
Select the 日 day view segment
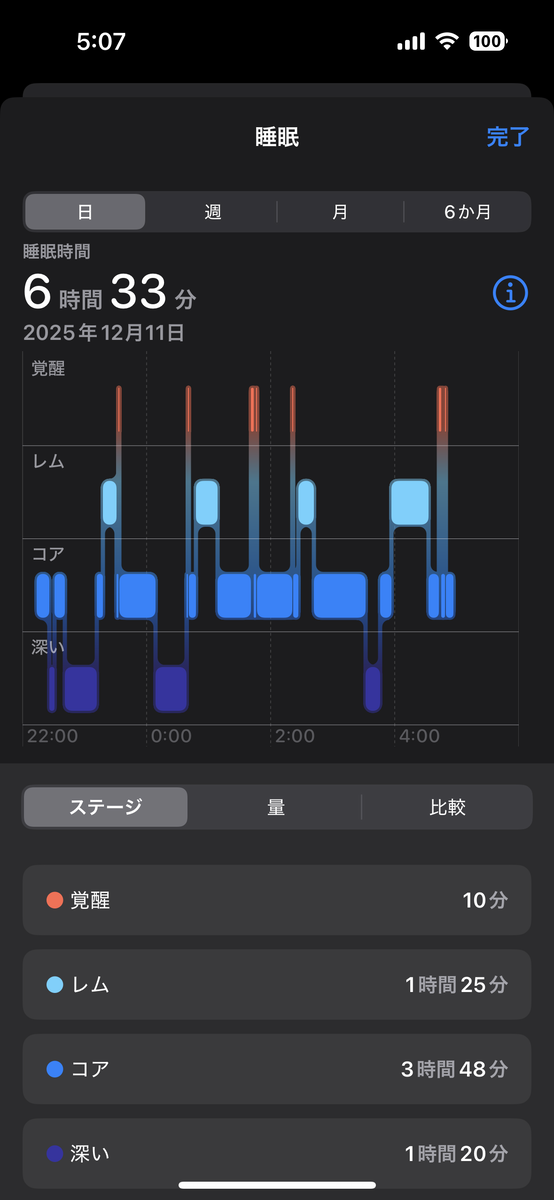pyautogui.click(x=85, y=212)
